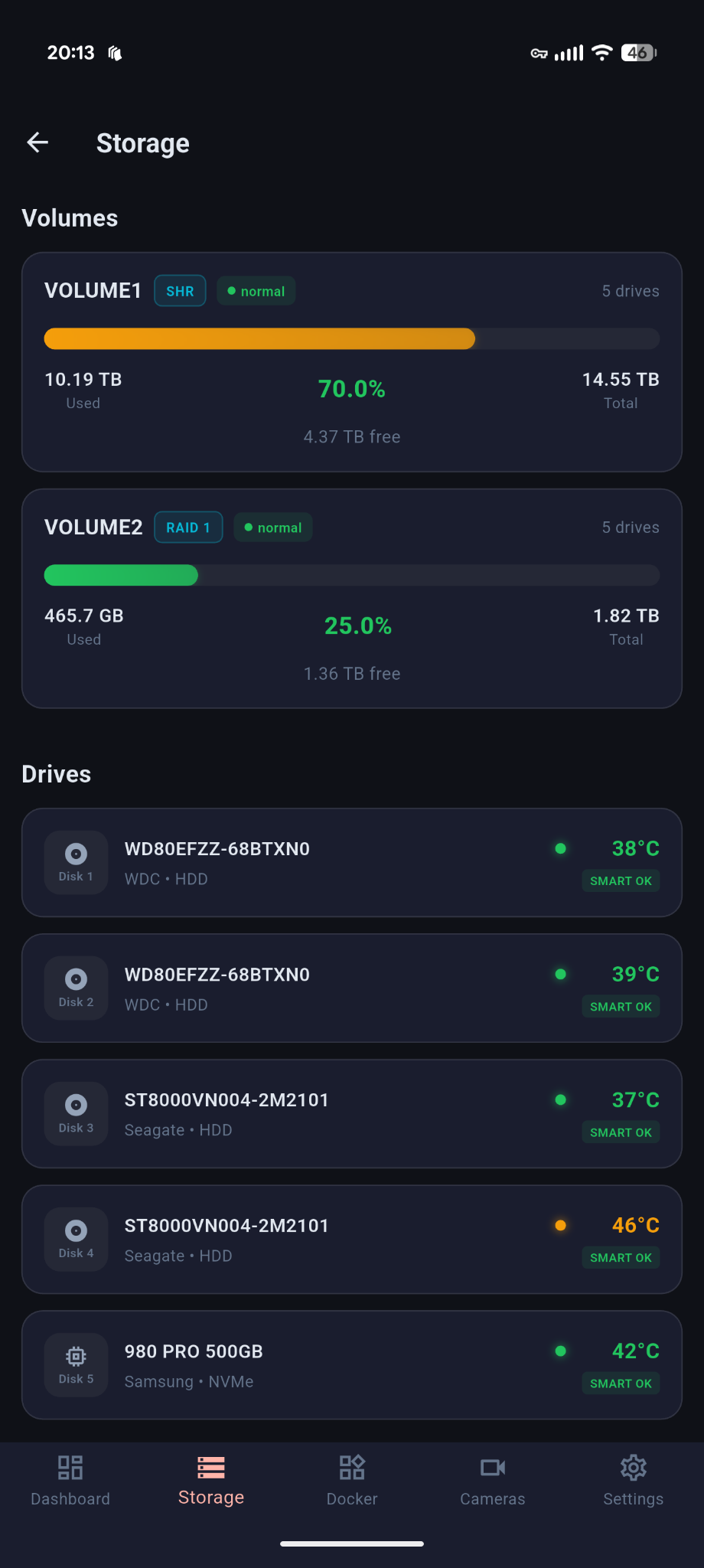Image resolution: width=704 pixels, height=1568 pixels.
Task: Tap the RAID 1 badge on VOLUME2
Action: (x=188, y=527)
